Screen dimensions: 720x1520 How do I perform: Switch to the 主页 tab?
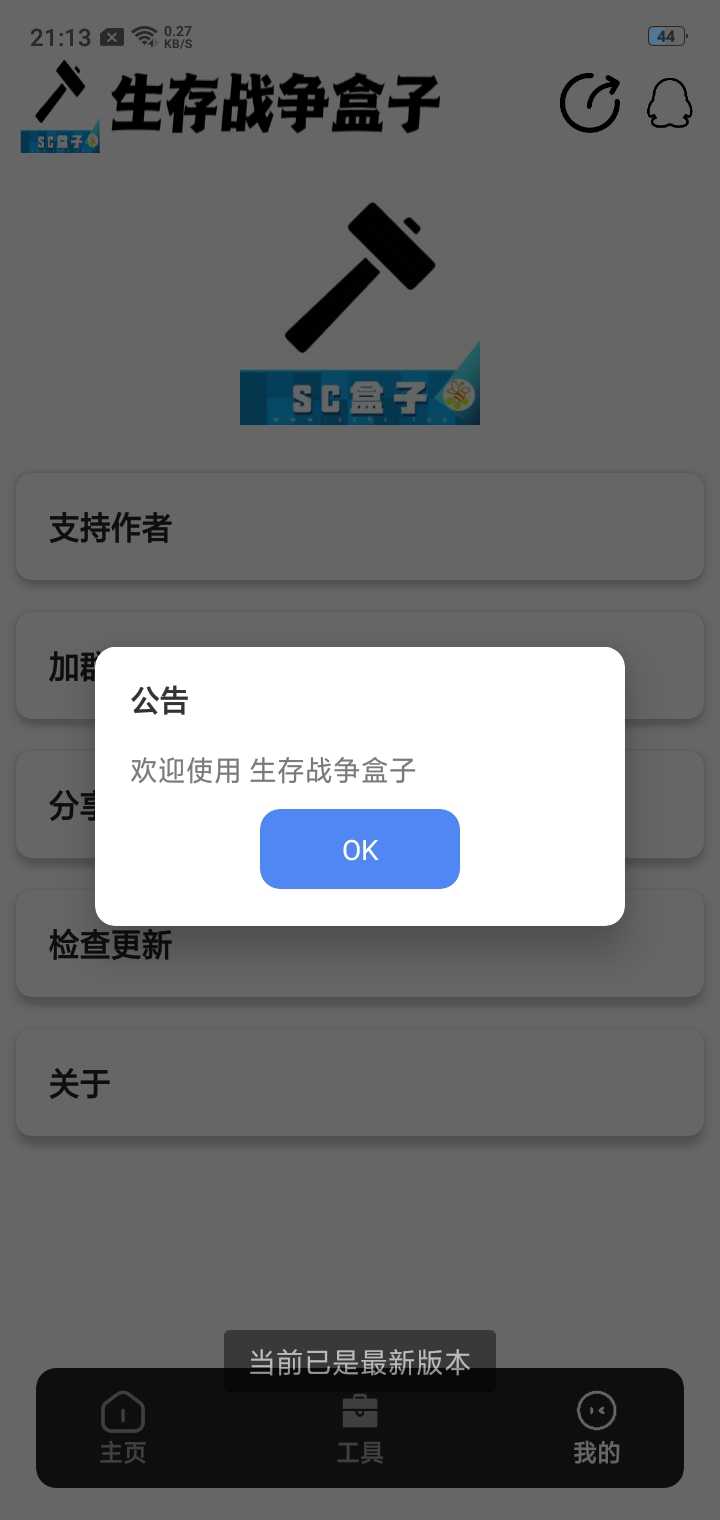(x=123, y=1428)
